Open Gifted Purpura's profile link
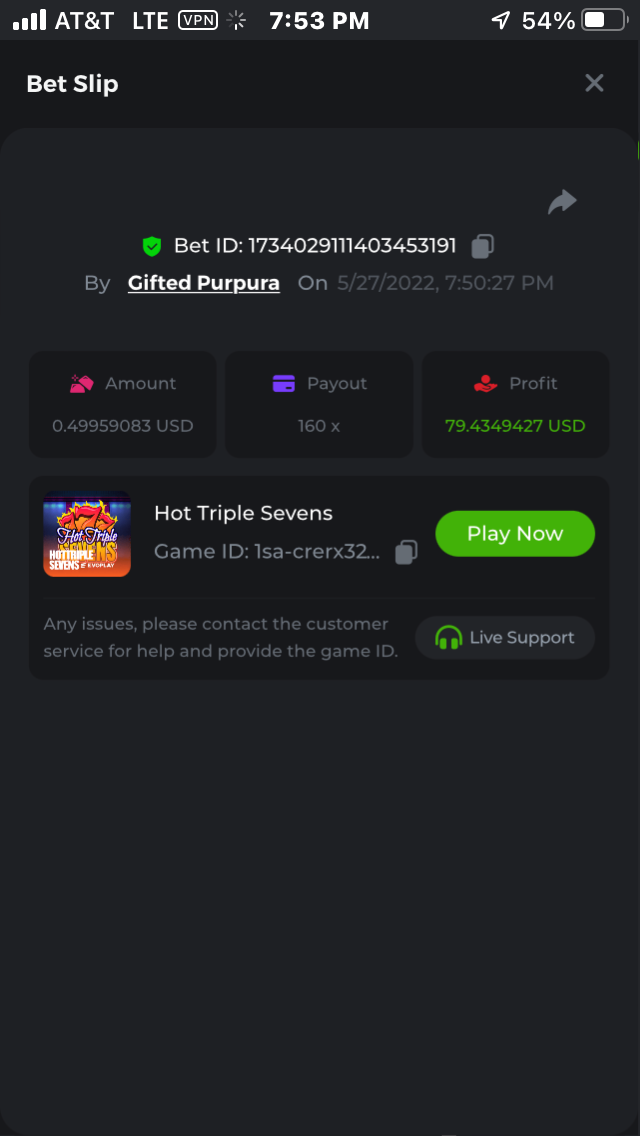Image resolution: width=640 pixels, height=1136 pixels. pos(204,283)
